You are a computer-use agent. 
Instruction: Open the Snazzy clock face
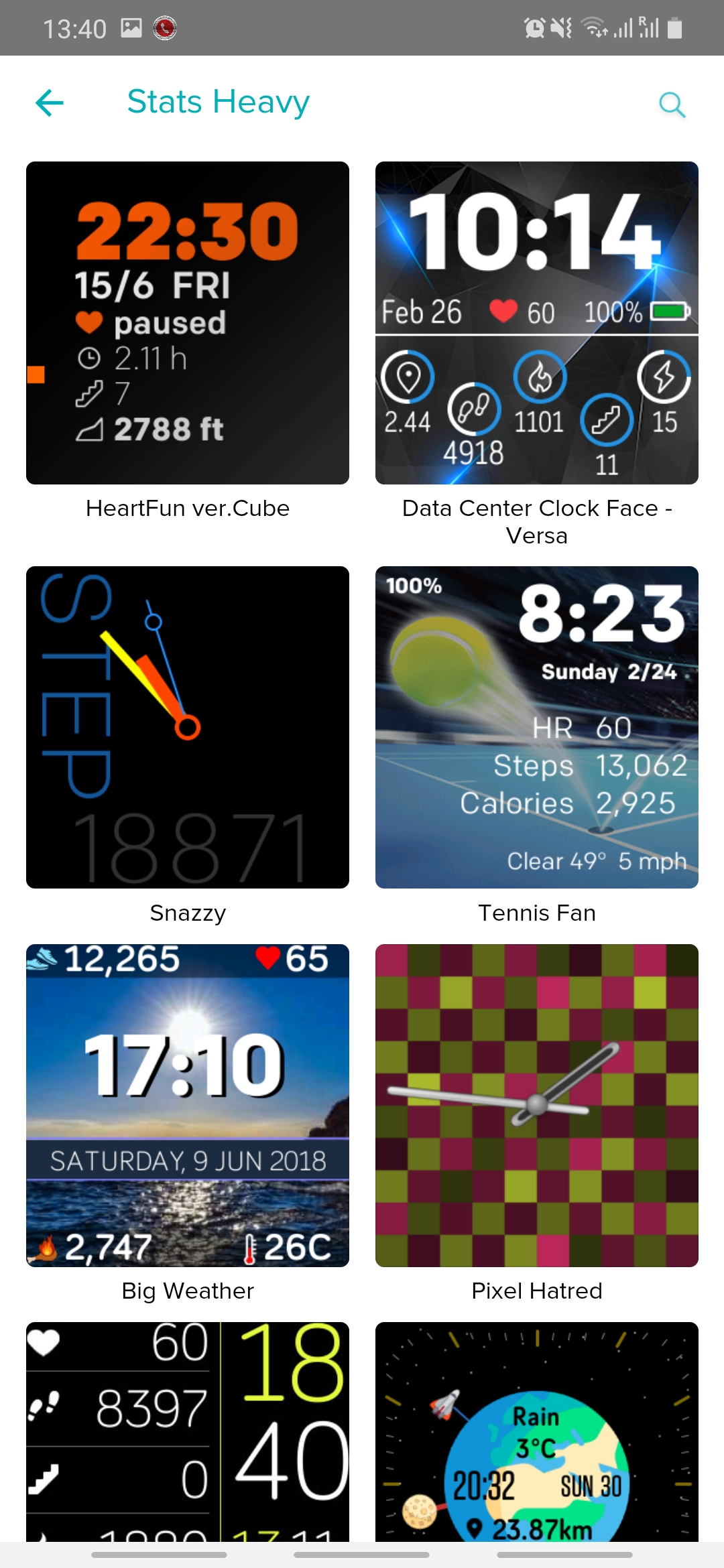coord(188,727)
